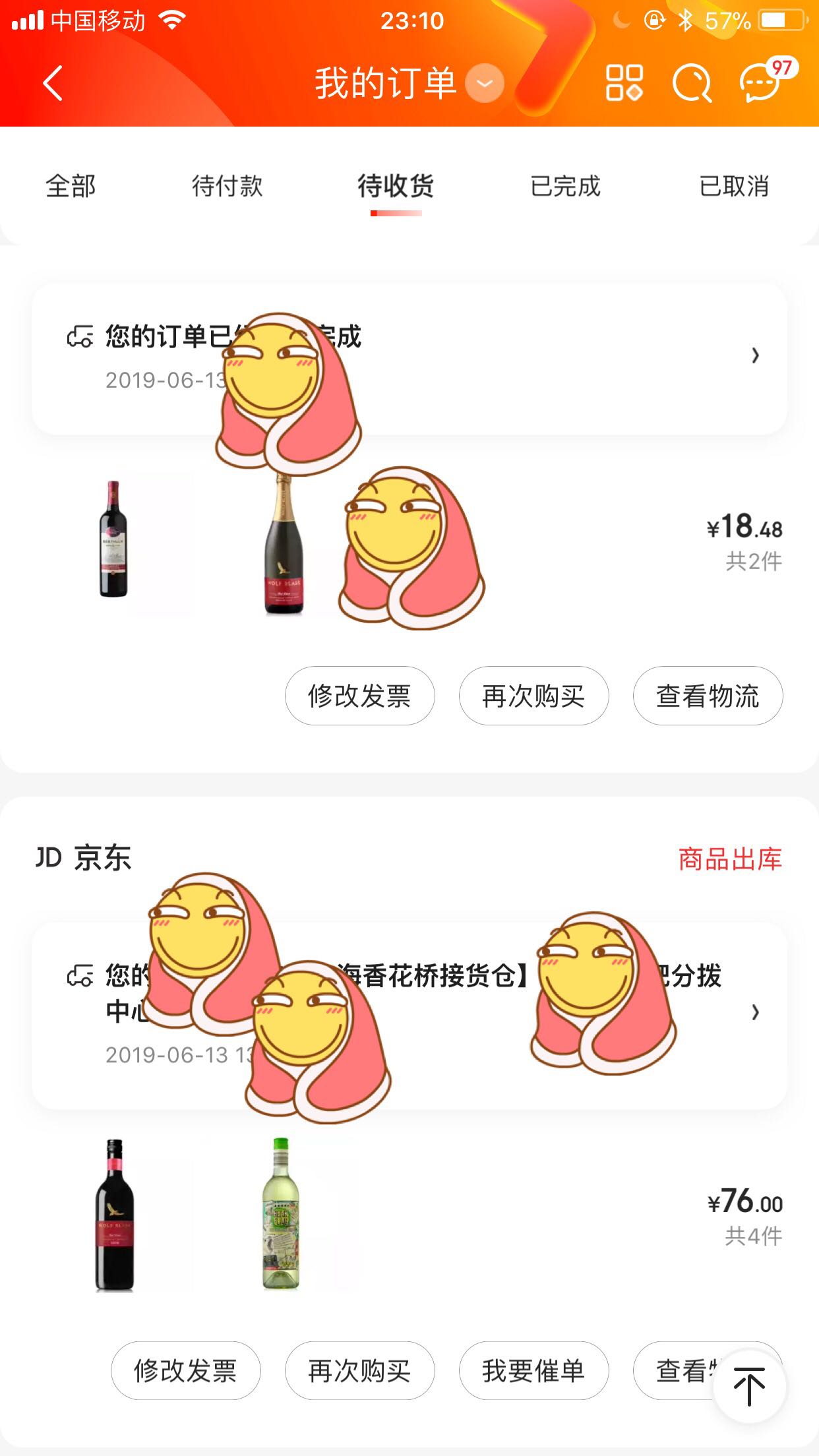Tap 修改发票 for the ¥18.48 order
This screenshot has height=1456, width=819.
[x=359, y=696]
